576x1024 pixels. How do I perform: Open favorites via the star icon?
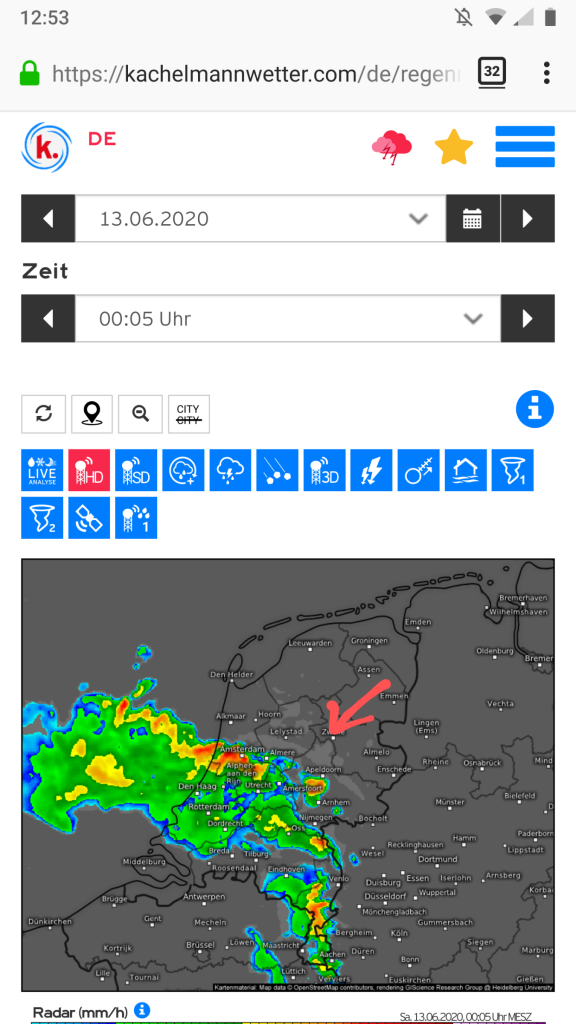click(x=454, y=147)
